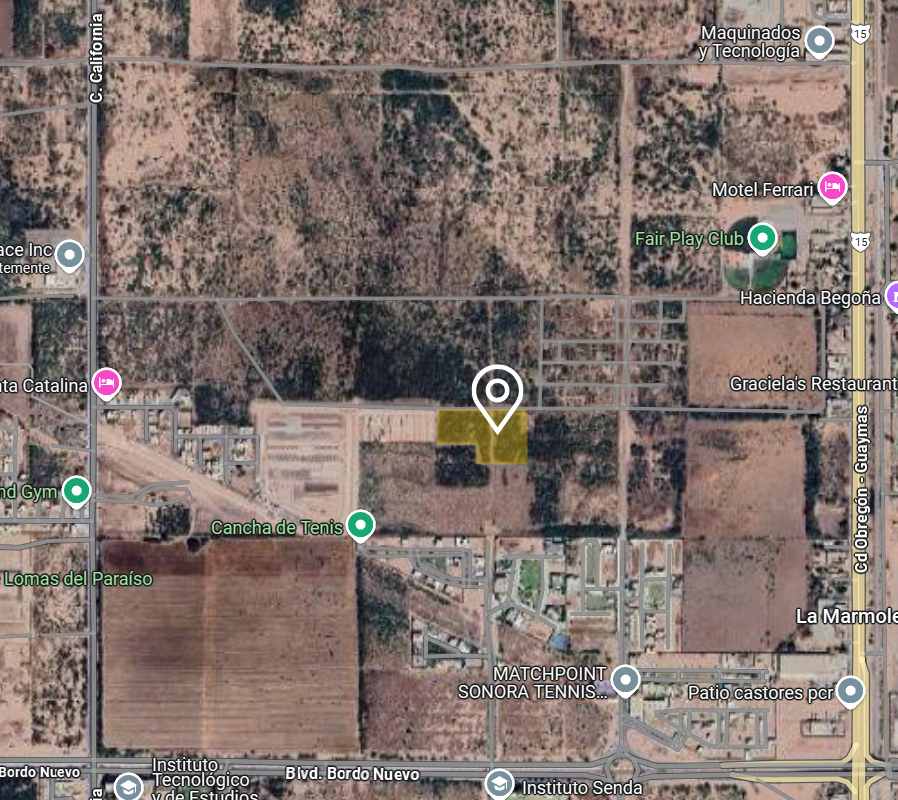The height and width of the screenshot is (800, 898).
Task: Tap the Fair Play Club marker
Action: tap(762, 238)
